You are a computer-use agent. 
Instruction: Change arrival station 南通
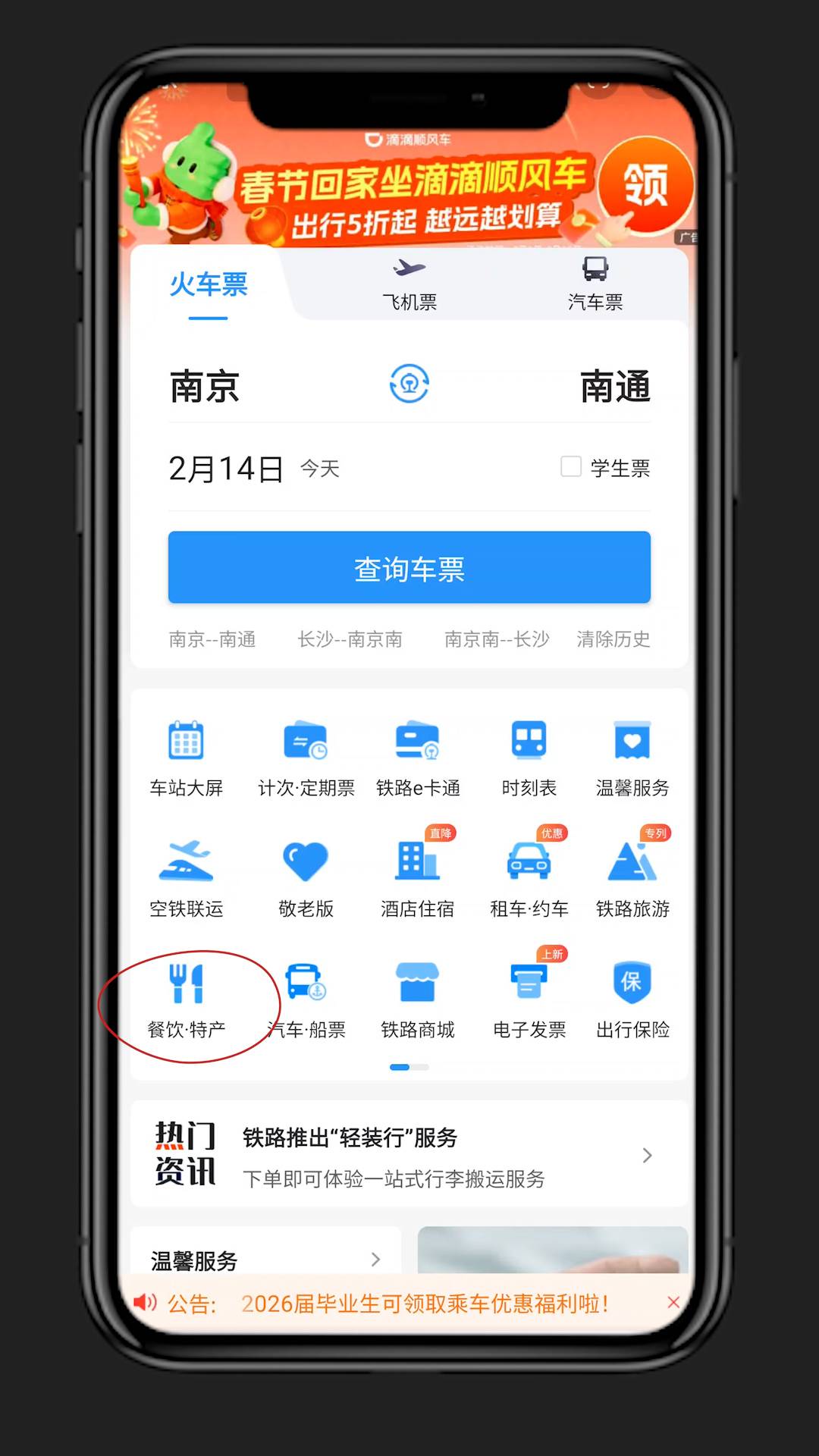615,387
